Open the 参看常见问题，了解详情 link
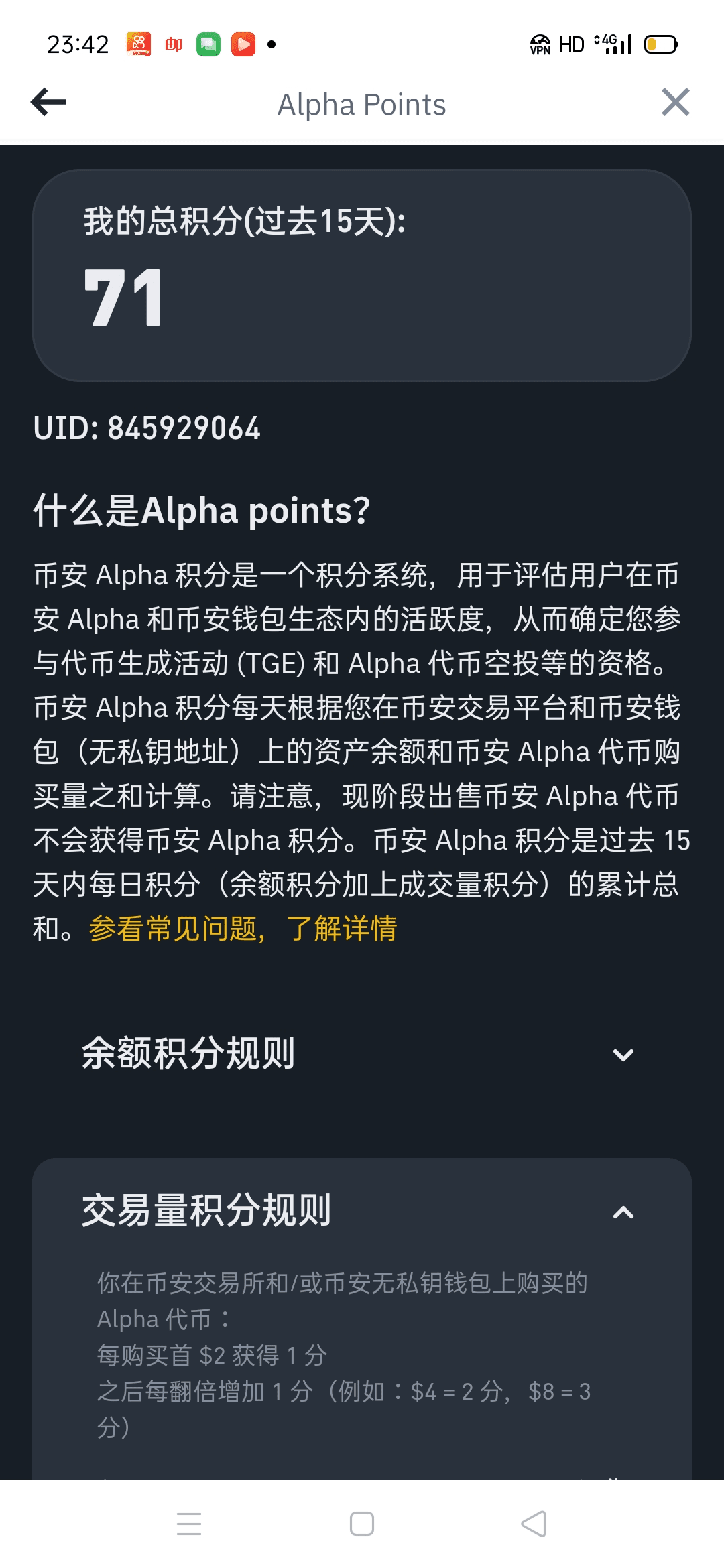Image resolution: width=724 pixels, height=1568 pixels. [243, 929]
